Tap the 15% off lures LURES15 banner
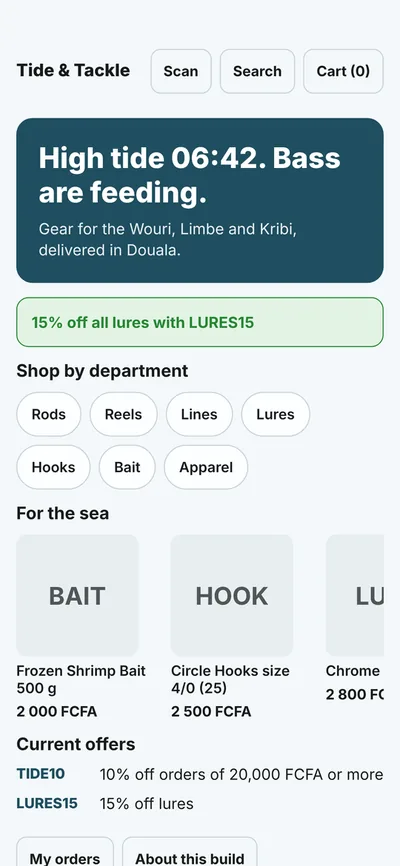 (x=200, y=322)
